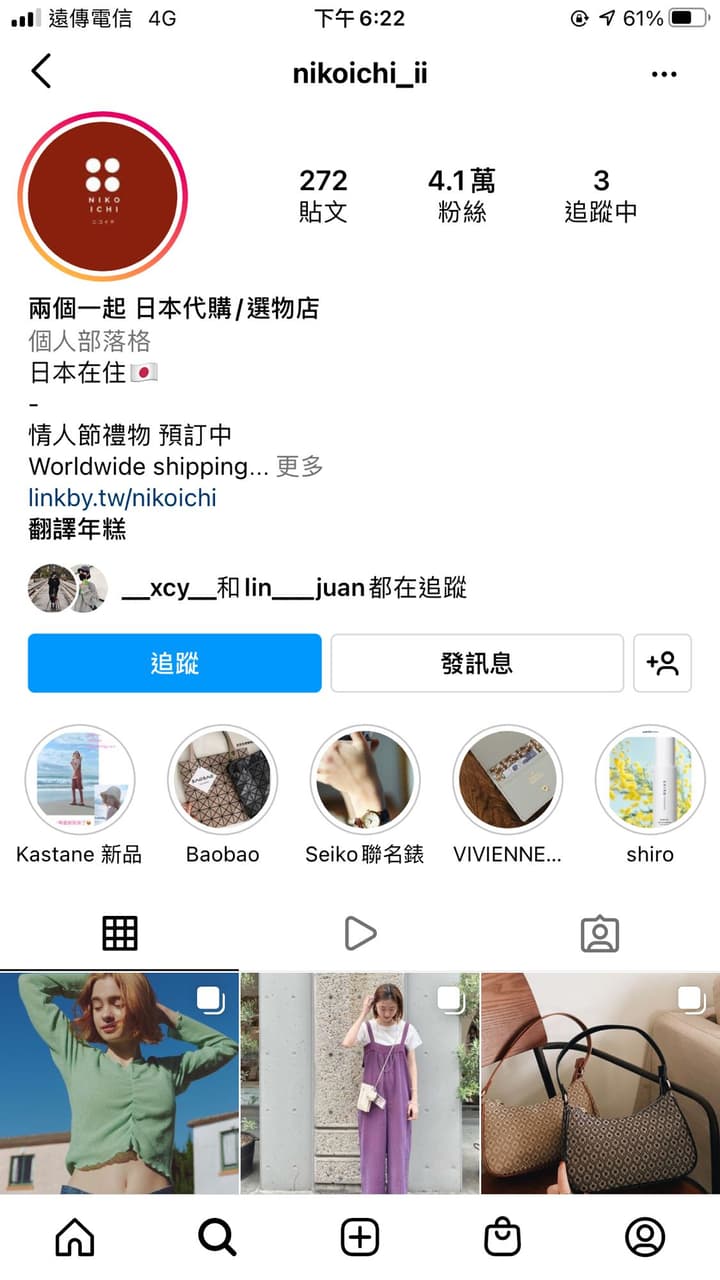Open the Kastane 新品 story highlight
720x1280 pixels.
click(79, 781)
